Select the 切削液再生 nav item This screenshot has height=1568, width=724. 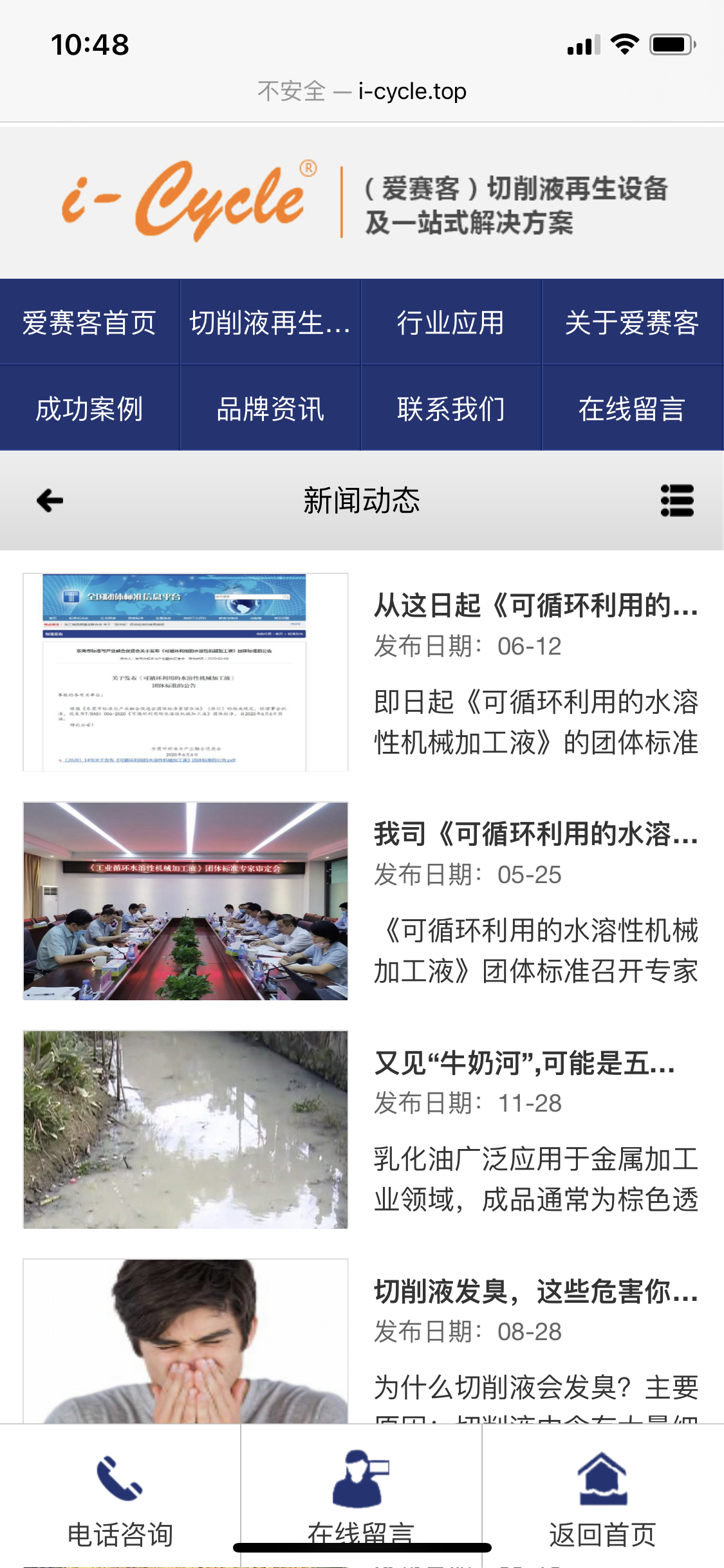270,322
